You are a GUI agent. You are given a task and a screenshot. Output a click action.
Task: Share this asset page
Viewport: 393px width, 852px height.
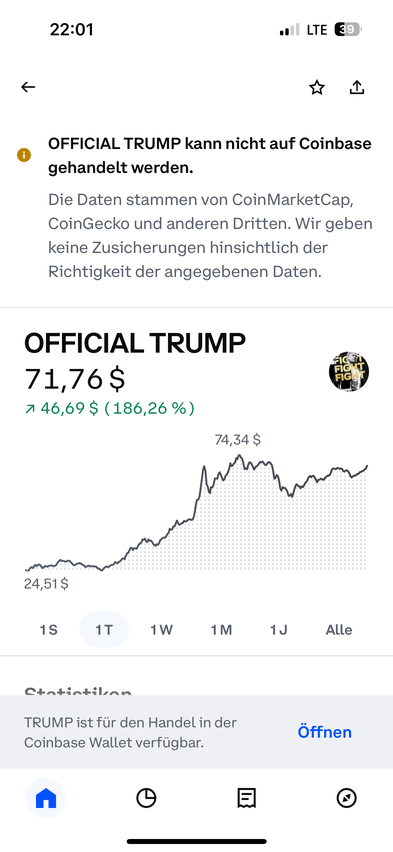[x=357, y=87]
